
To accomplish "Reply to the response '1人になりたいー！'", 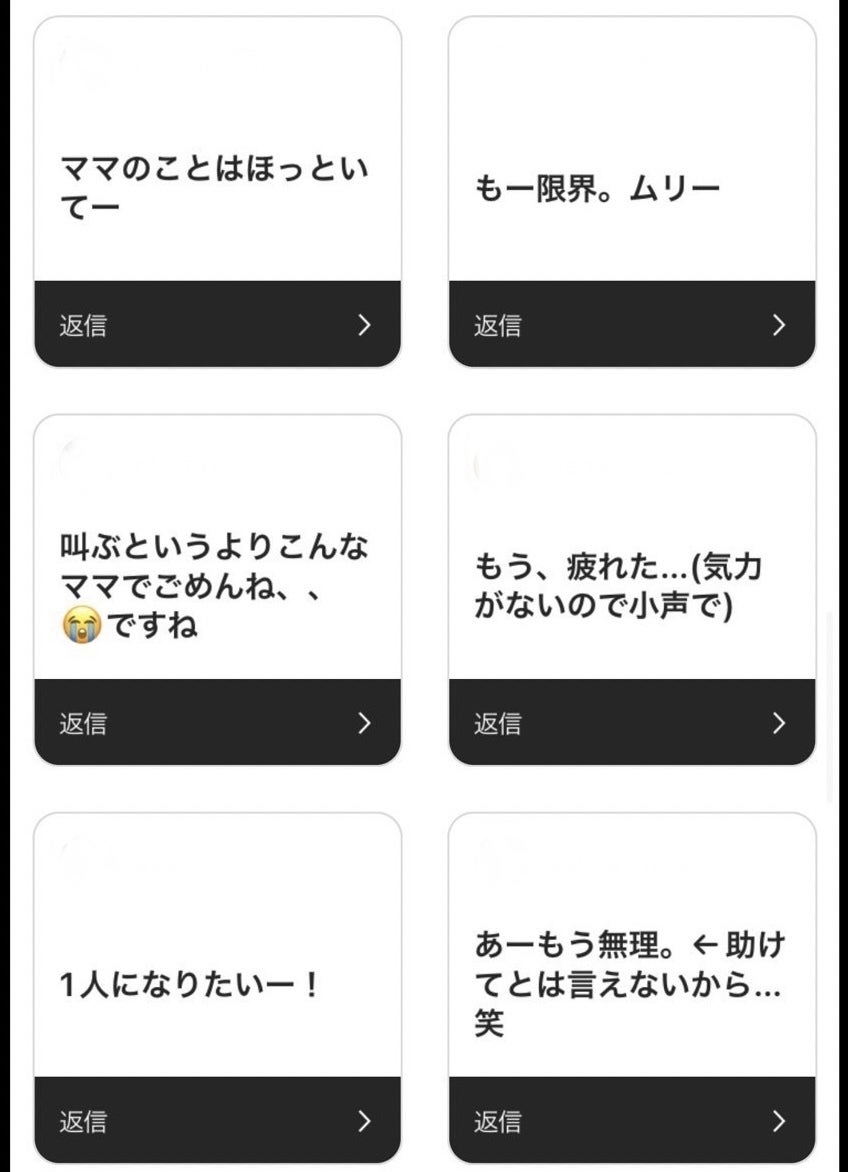I will [217, 1121].
